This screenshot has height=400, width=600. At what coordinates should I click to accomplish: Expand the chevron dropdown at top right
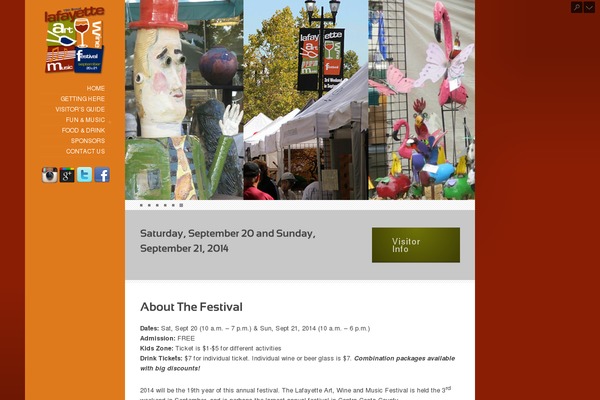coord(589,7)
